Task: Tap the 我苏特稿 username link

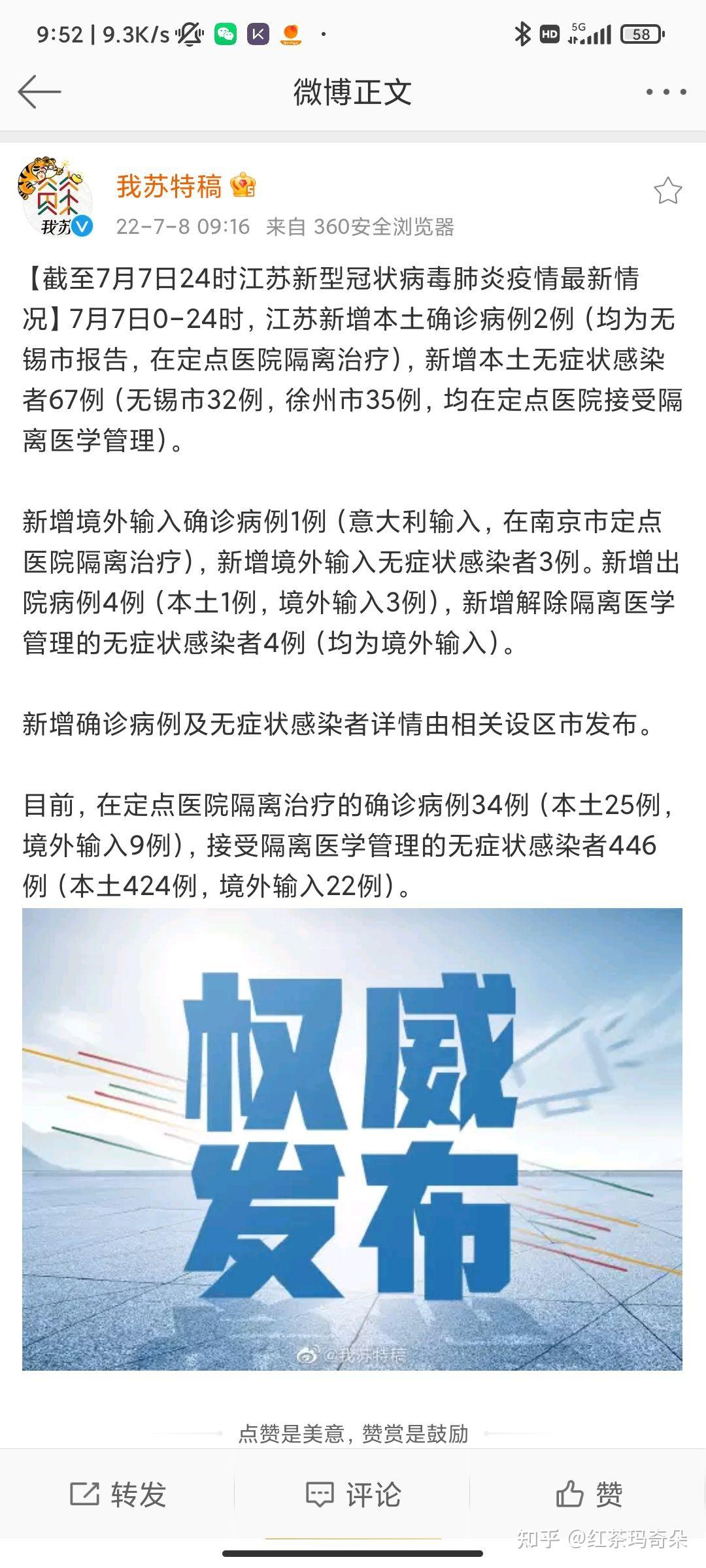Action: pyautogui.click(x=169, y=187)
